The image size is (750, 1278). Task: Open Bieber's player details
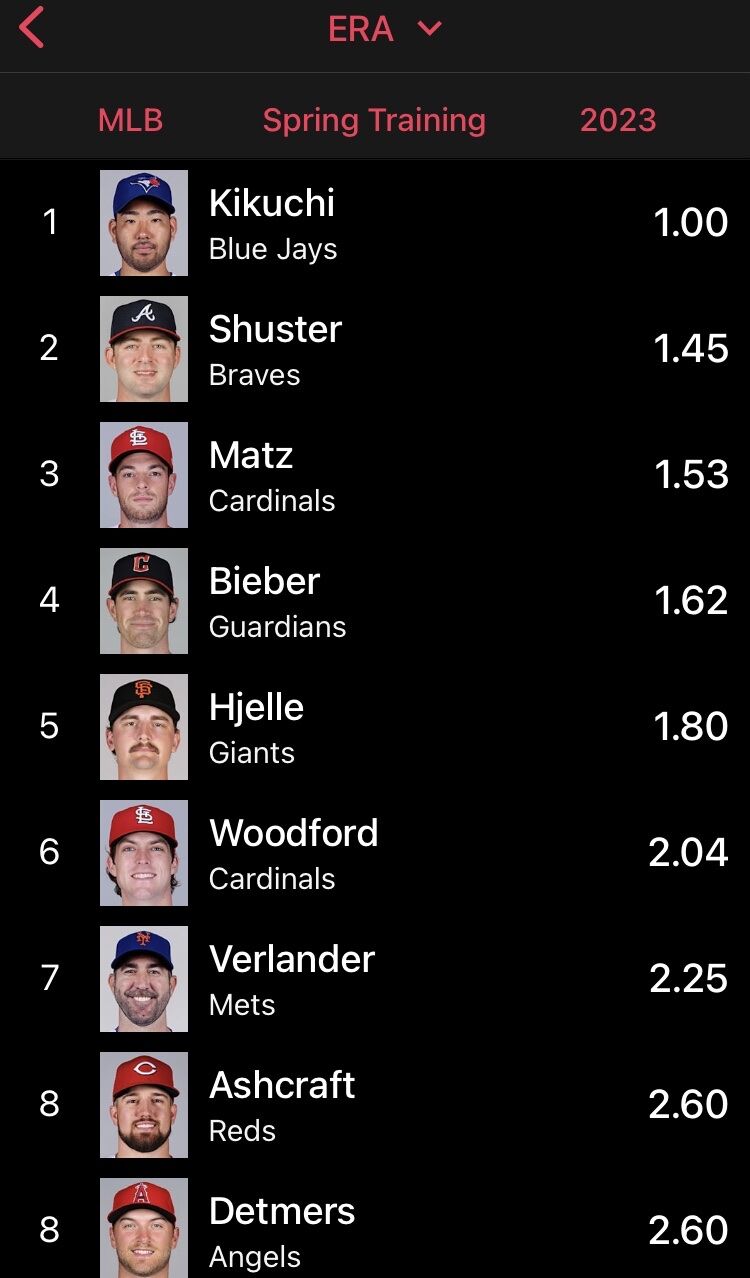(x=375, y=601)
